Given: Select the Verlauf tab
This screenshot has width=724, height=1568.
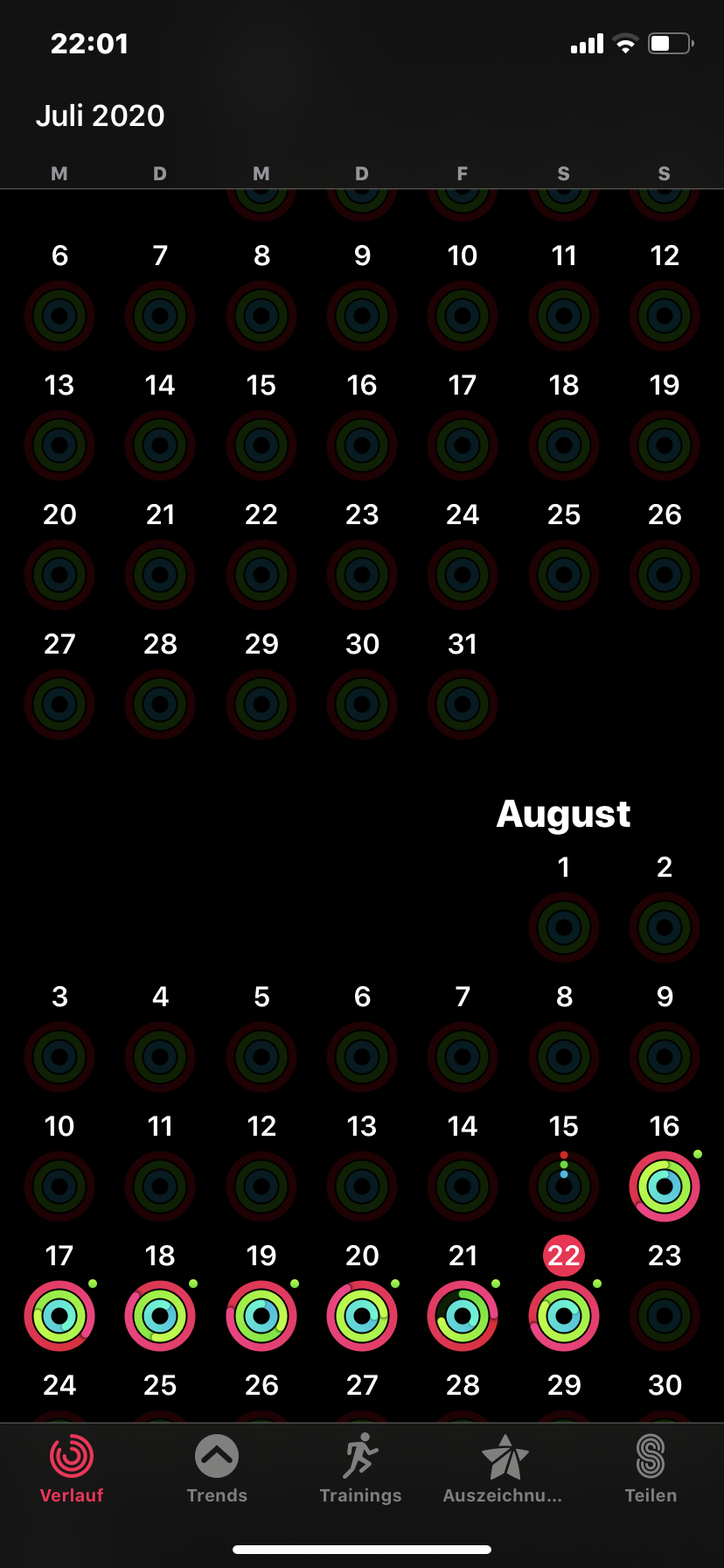Looking at the screenshot, I should coord(72,1468).
